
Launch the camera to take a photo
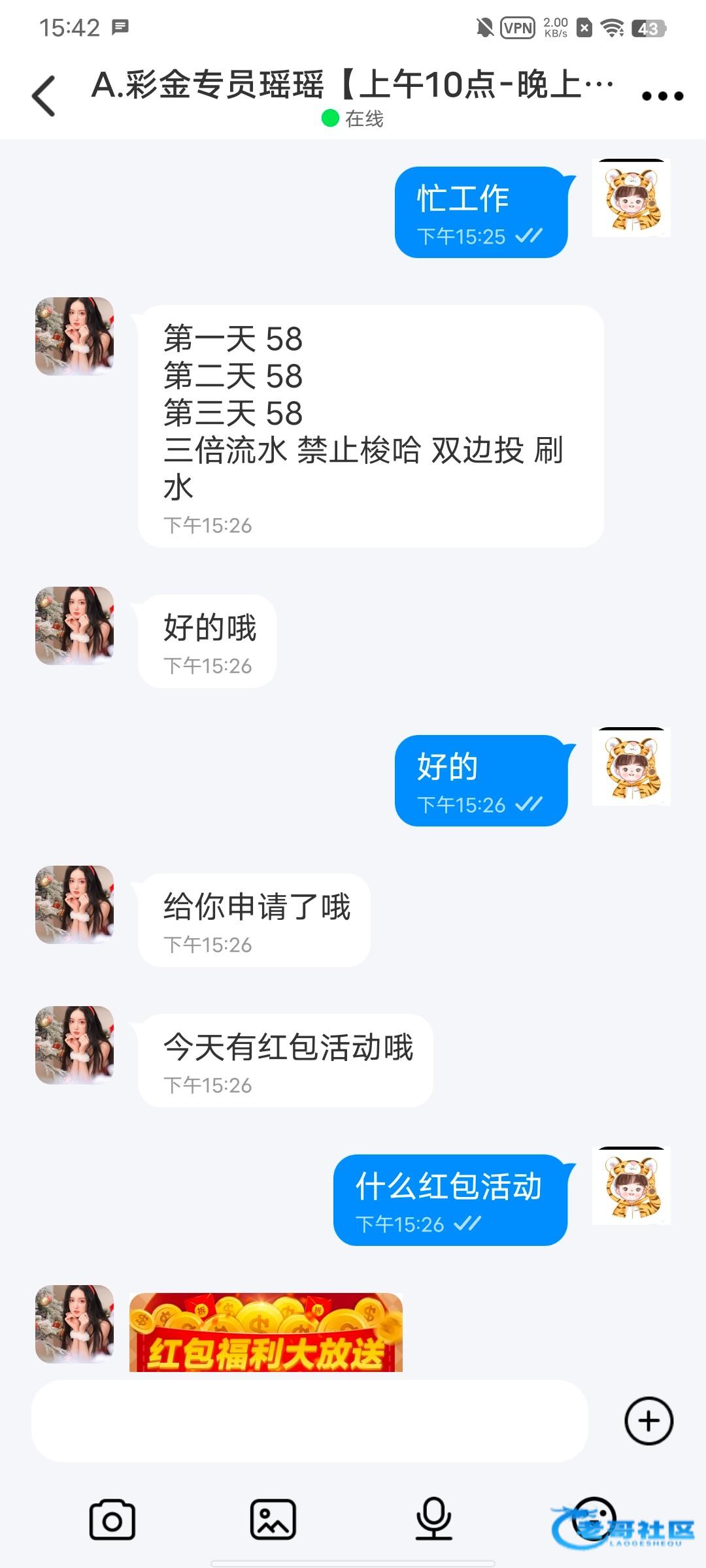click(112, 1520)
